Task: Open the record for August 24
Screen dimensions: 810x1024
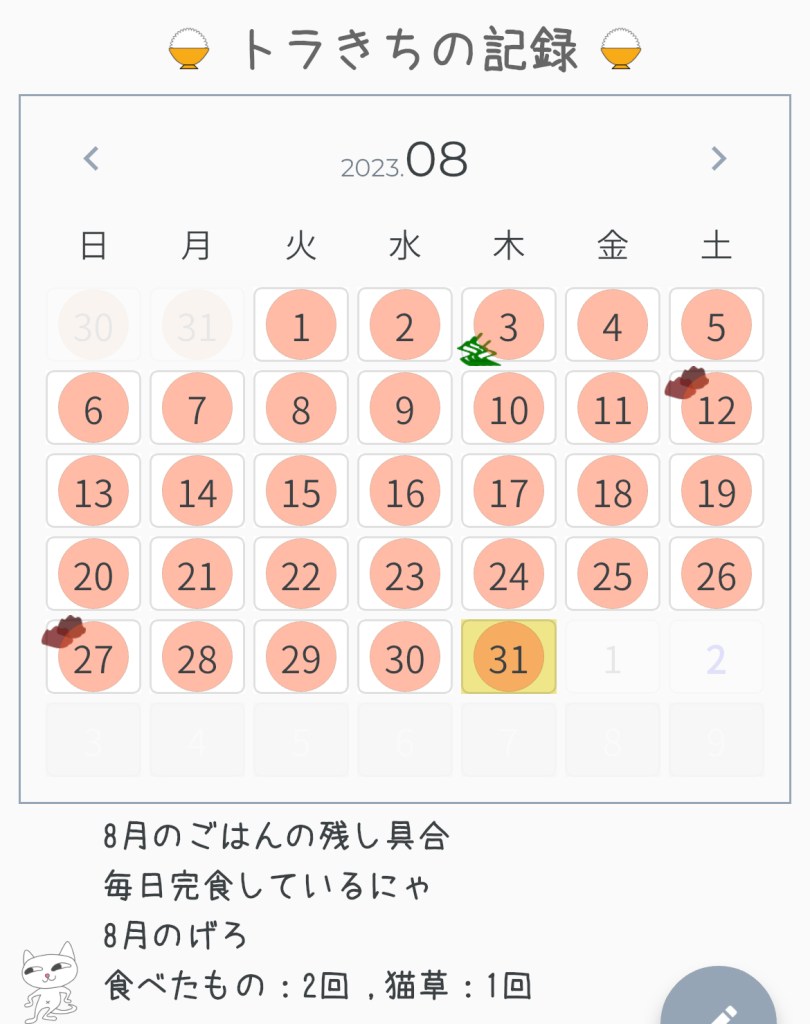Action: click(x=508, y=574)
